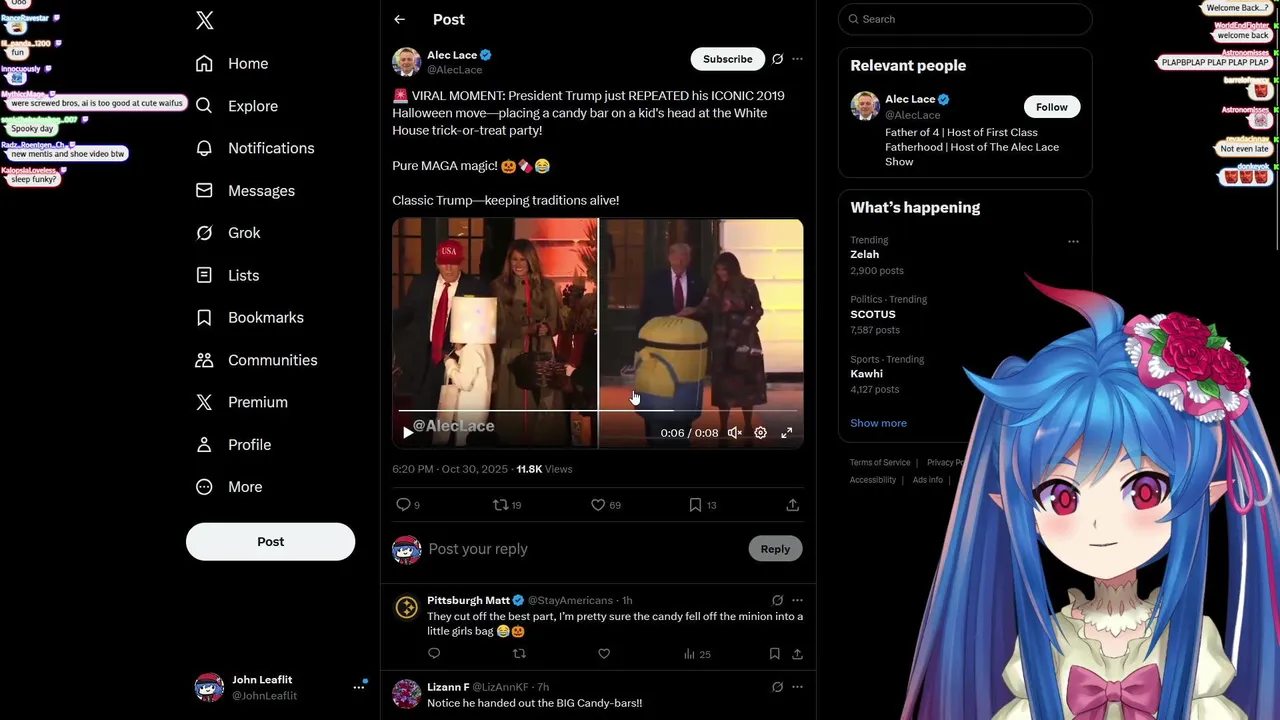Play the video in the post

407,433
